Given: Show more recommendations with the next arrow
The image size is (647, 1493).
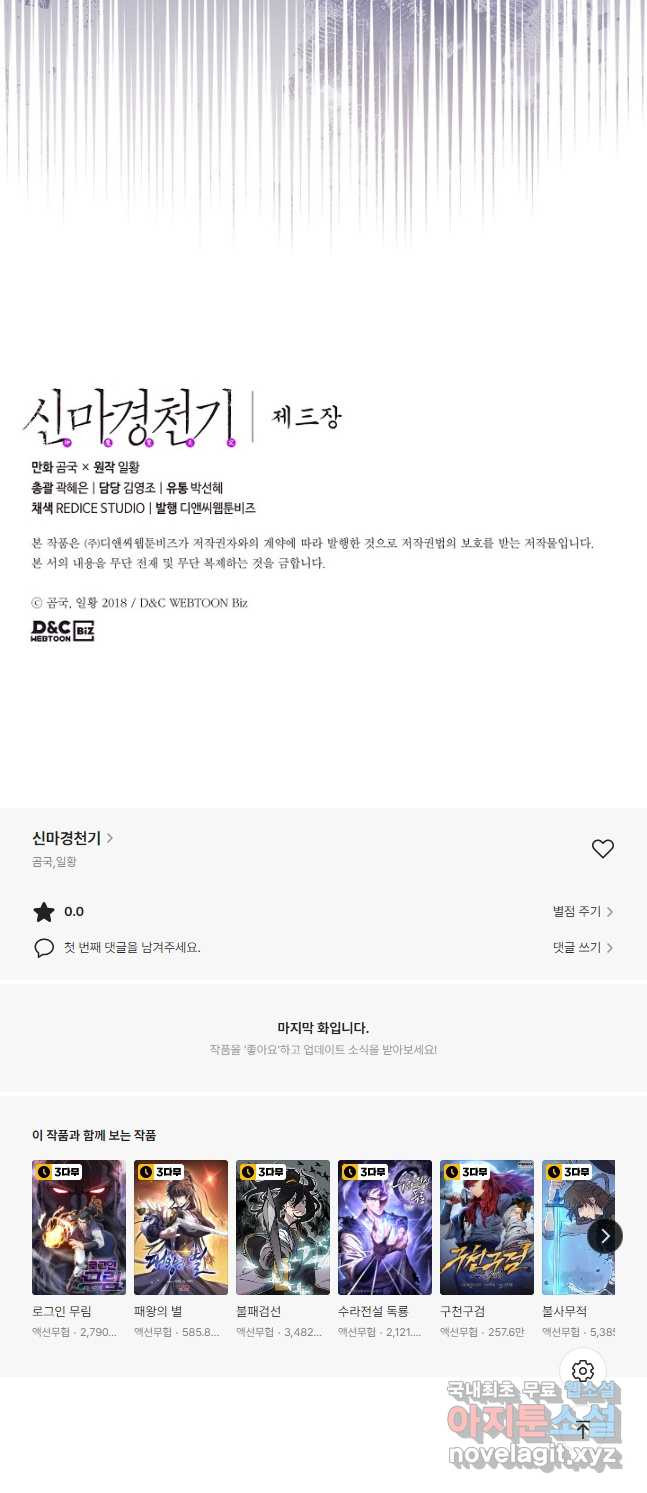Looking at the screenshot, I should click(x=605, y=1236).
